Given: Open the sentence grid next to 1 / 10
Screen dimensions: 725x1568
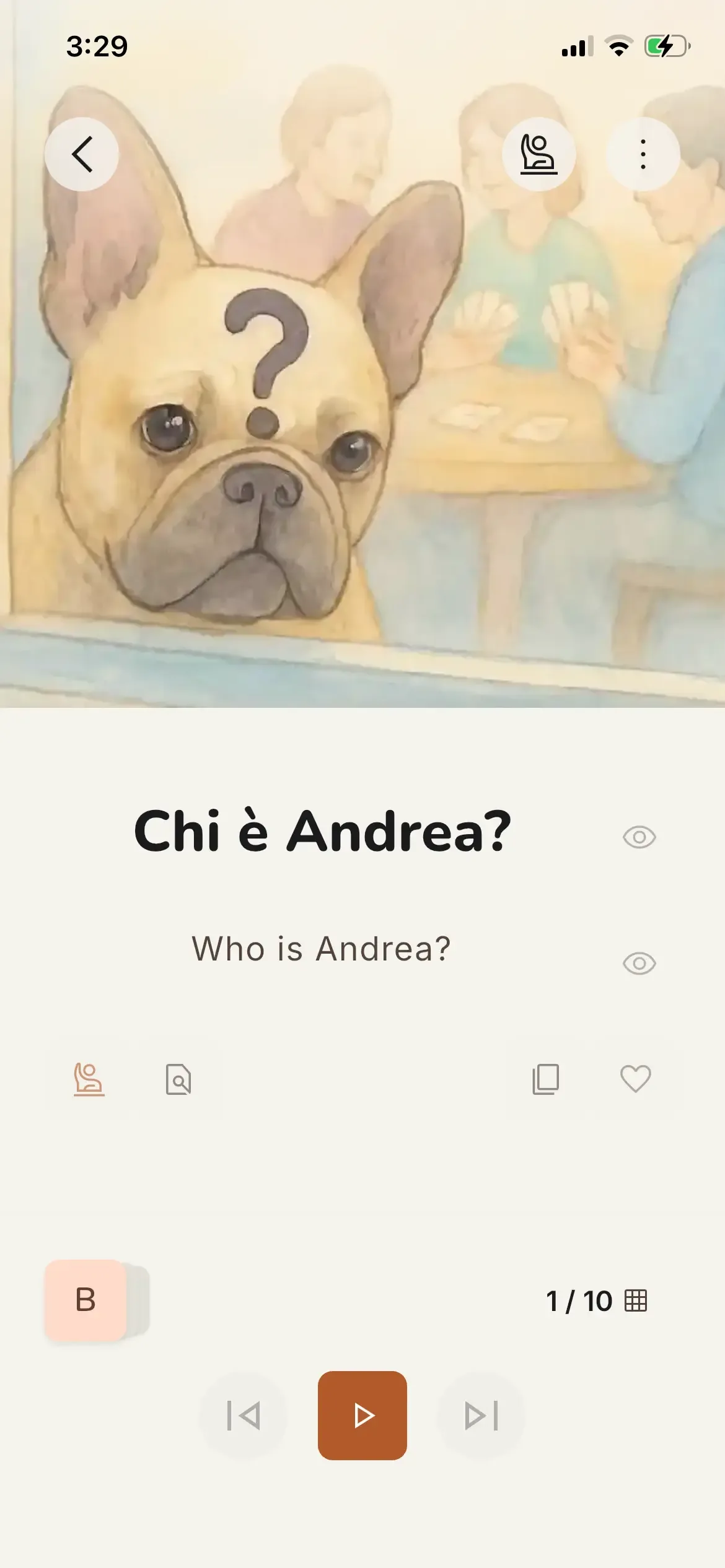Looking at the screenshot, I should click(x=636, y=1300).
